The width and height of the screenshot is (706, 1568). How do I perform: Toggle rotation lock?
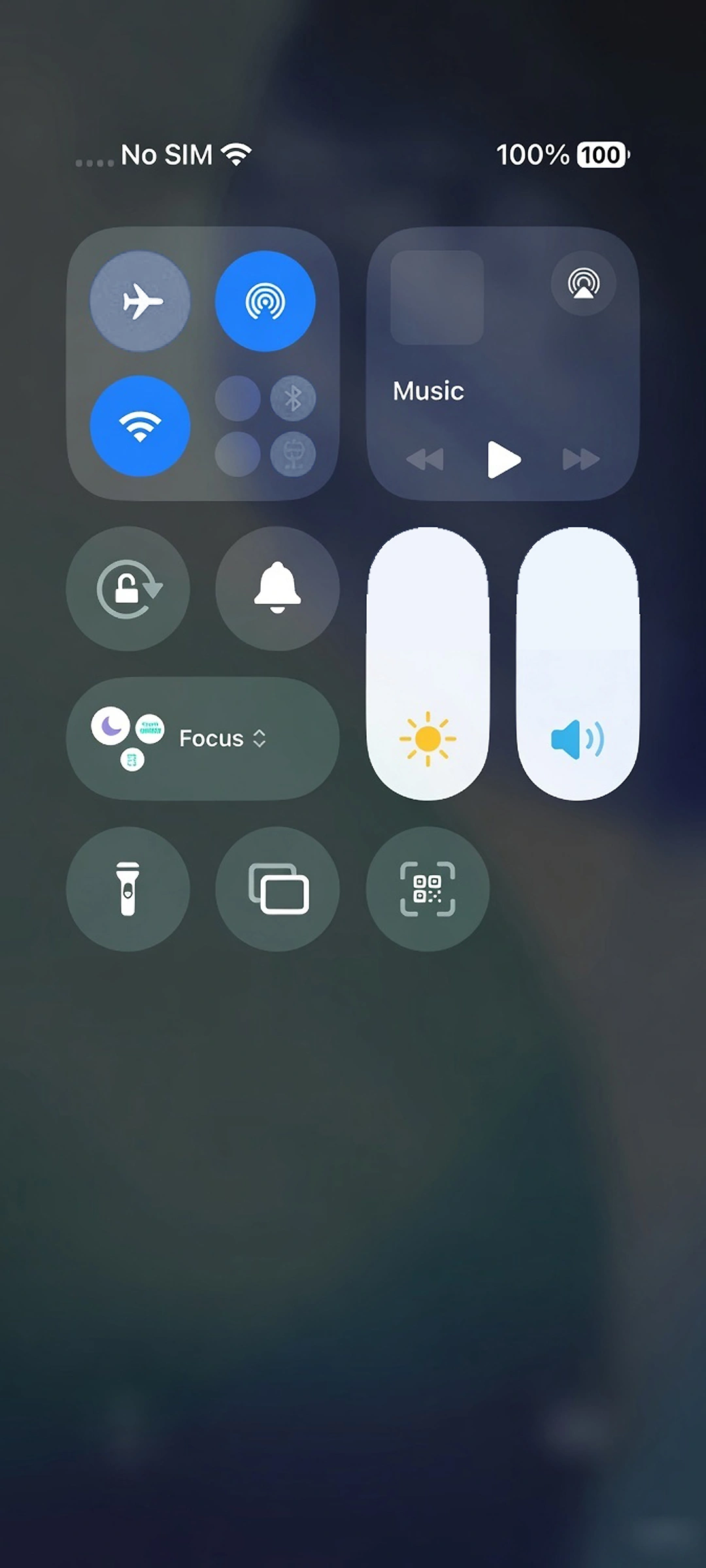tap(128, 589)
